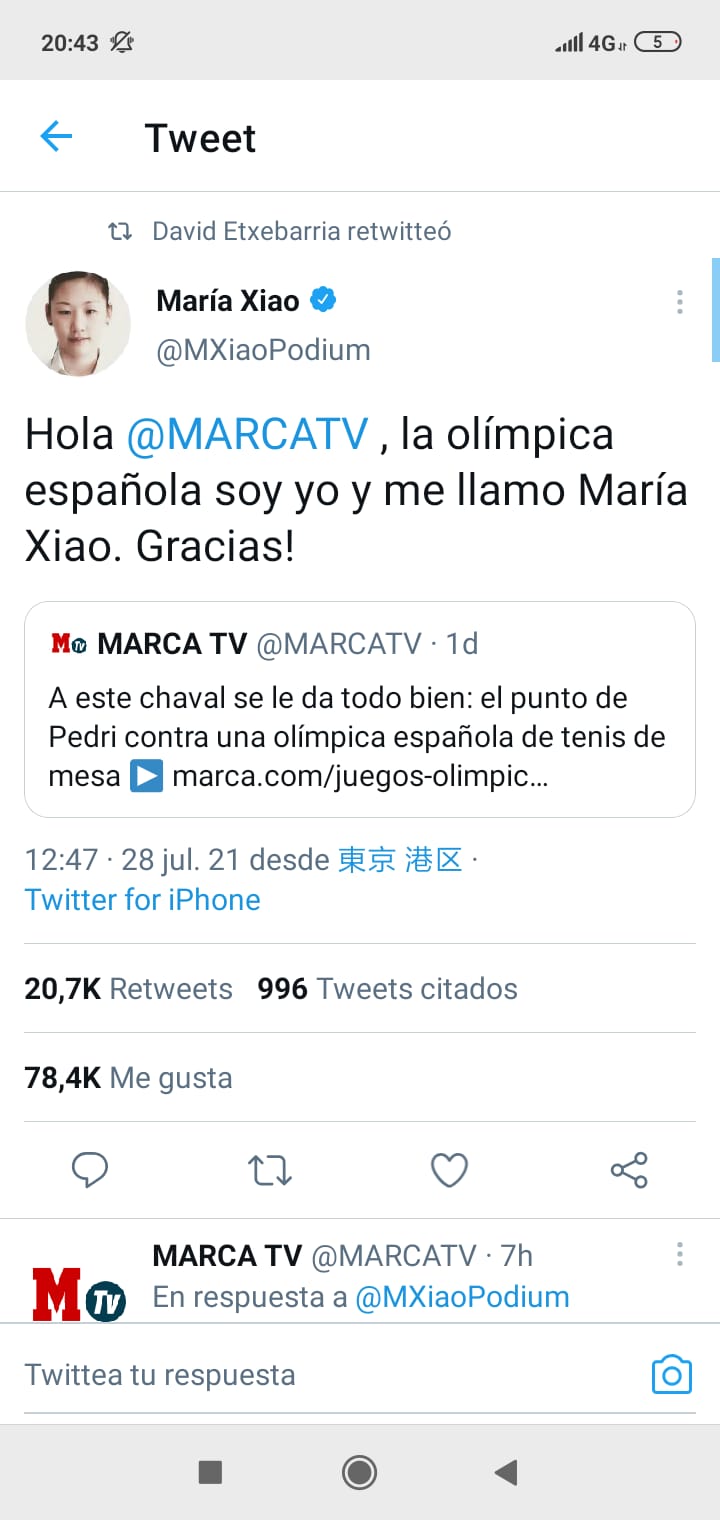Open the quoted MARCA TV tweet card
The width and height of the screenshot is (720, 1520).
tap(359, 709)
